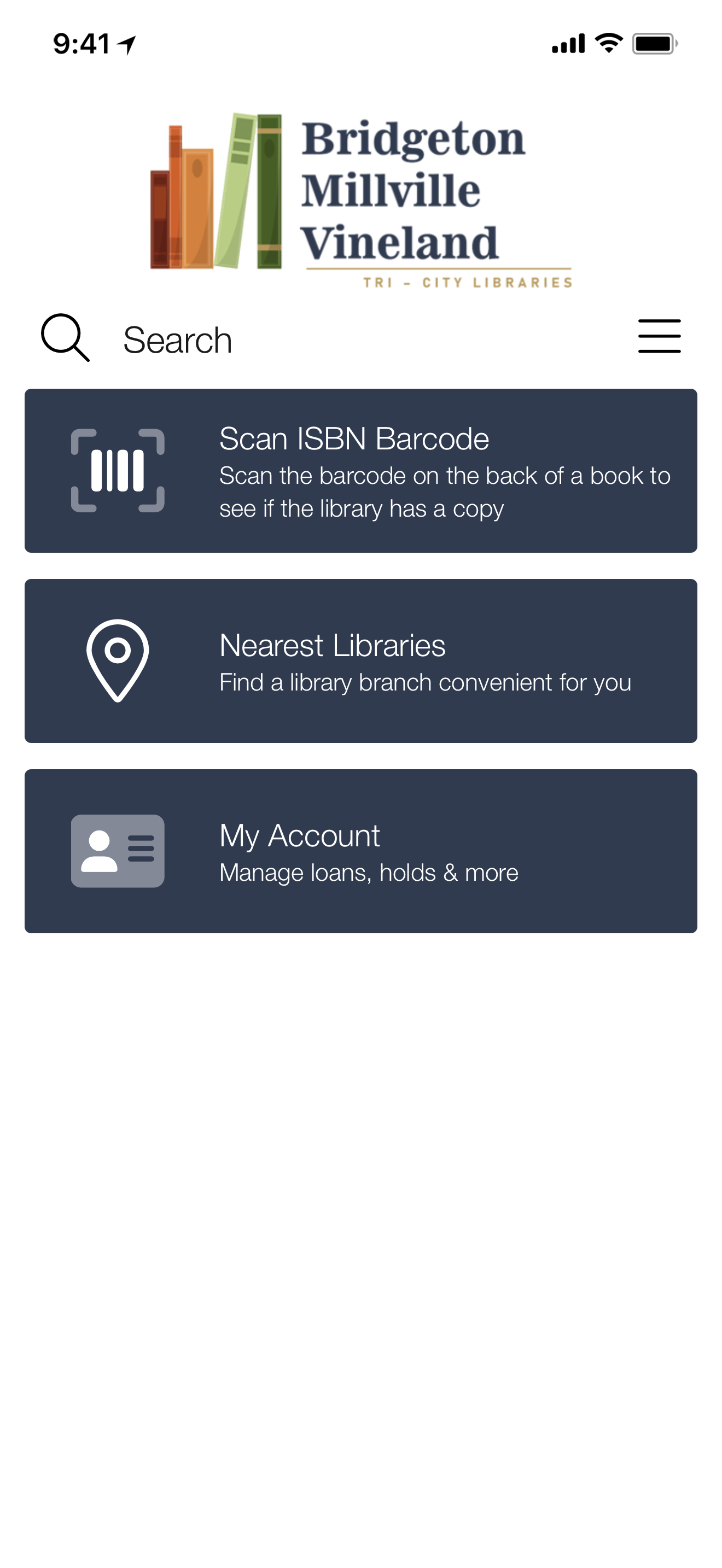Screen dimensions: 722x1568
Task: Open Scan ISBN Barcode
Action: [360, 471]
